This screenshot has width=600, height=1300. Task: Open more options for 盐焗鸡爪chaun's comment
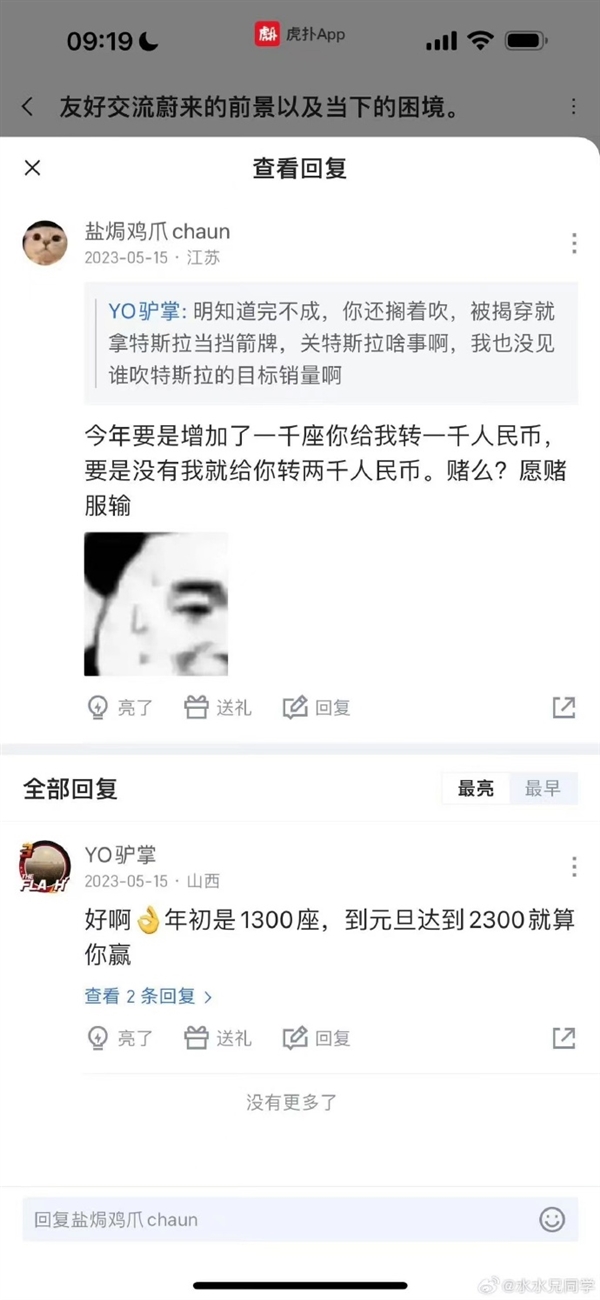pyautogui.click(x=573, y=243)
